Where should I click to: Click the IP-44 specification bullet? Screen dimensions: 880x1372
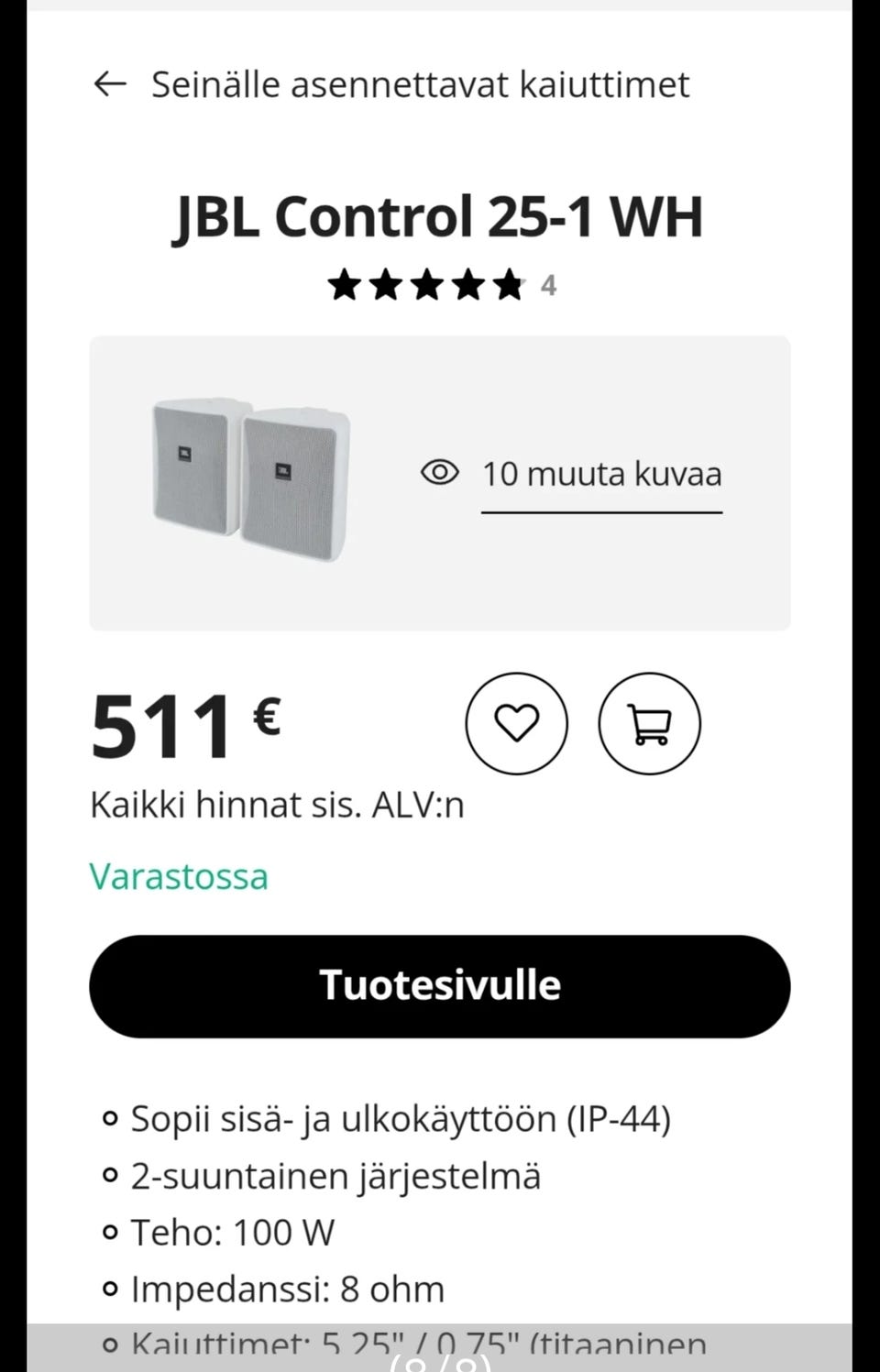tap(401, 1118)
